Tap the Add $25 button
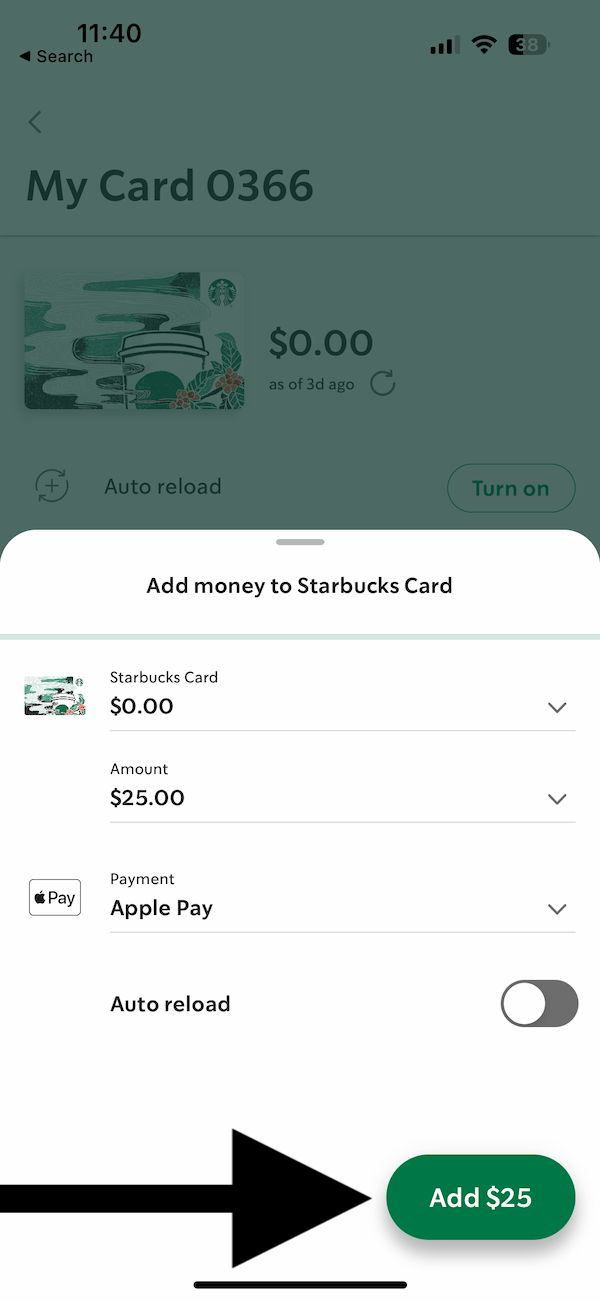The width and height of the screenshot is (600, 1301). coord(481,1197)
